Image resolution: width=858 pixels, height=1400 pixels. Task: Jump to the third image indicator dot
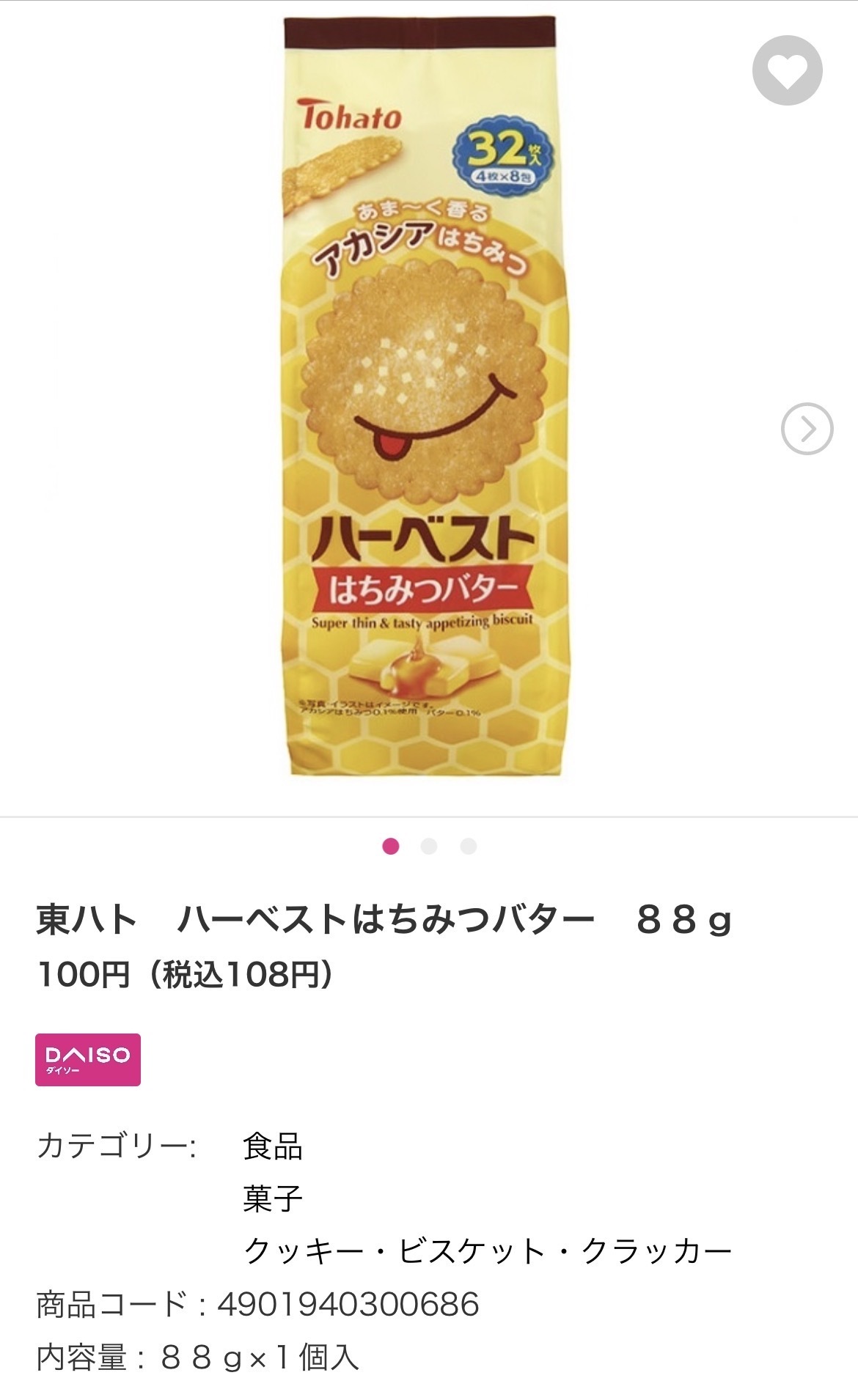(469, 847)
